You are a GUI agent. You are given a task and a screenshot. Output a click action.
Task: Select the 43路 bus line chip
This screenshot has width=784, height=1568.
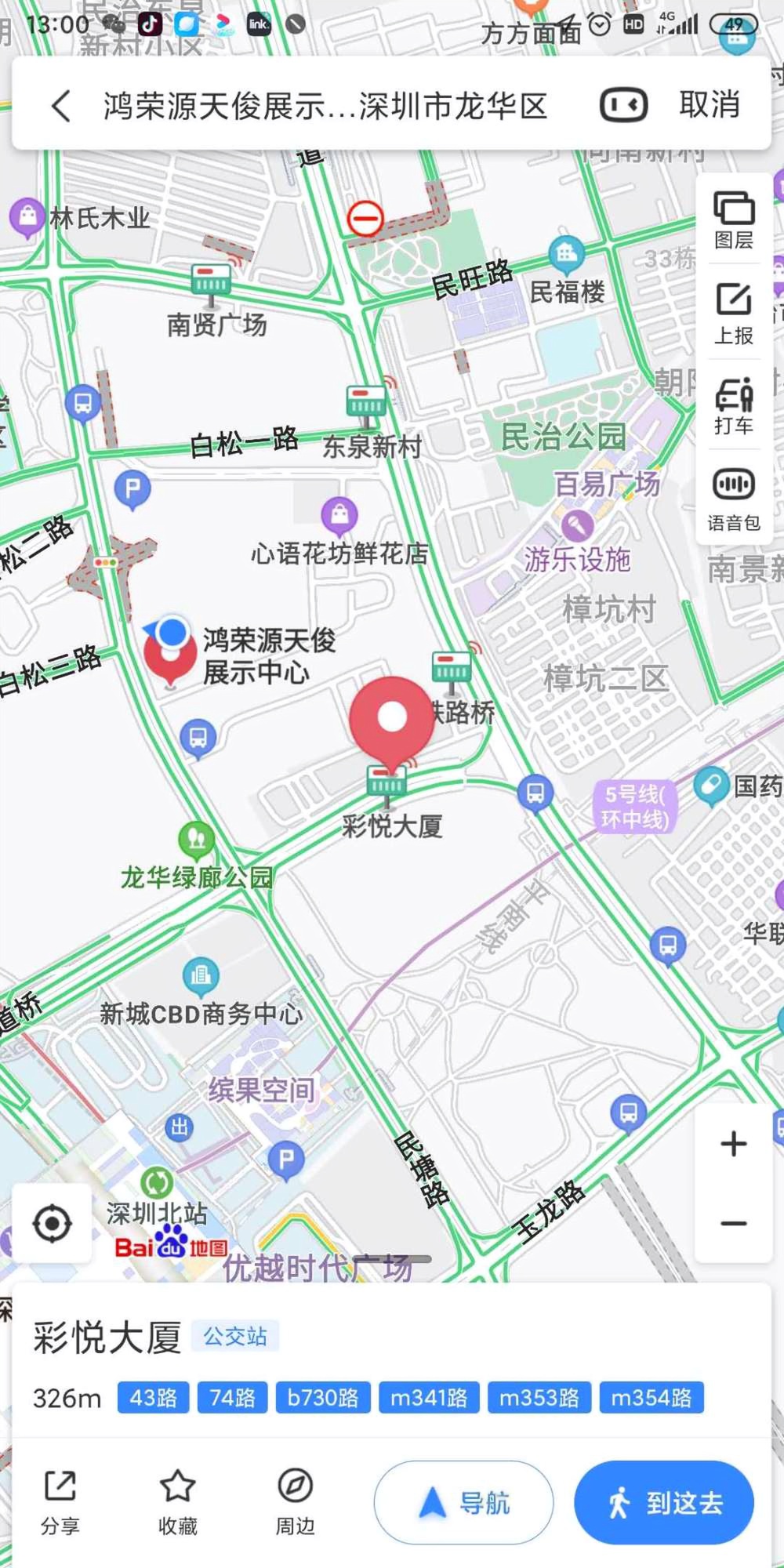pyautogui.click(x=154, y=1398)
